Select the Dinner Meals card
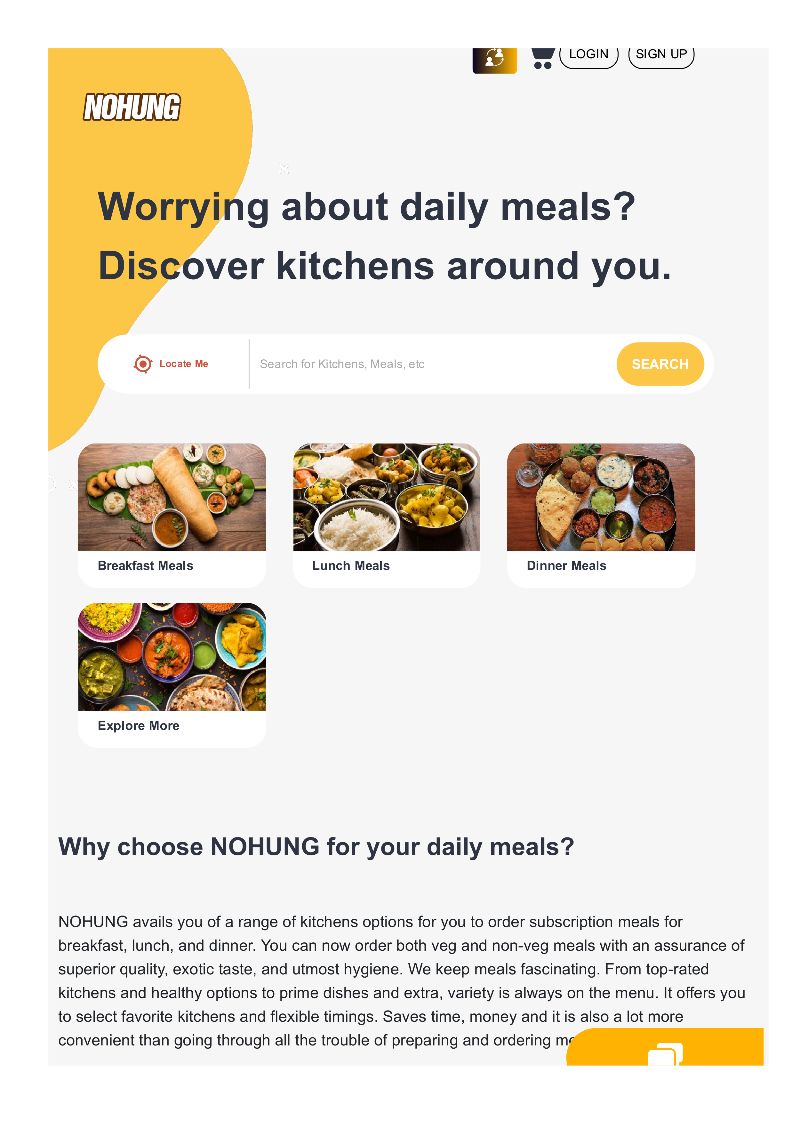Viewport: 793px width, 1123px height. [x=601, y=514]
